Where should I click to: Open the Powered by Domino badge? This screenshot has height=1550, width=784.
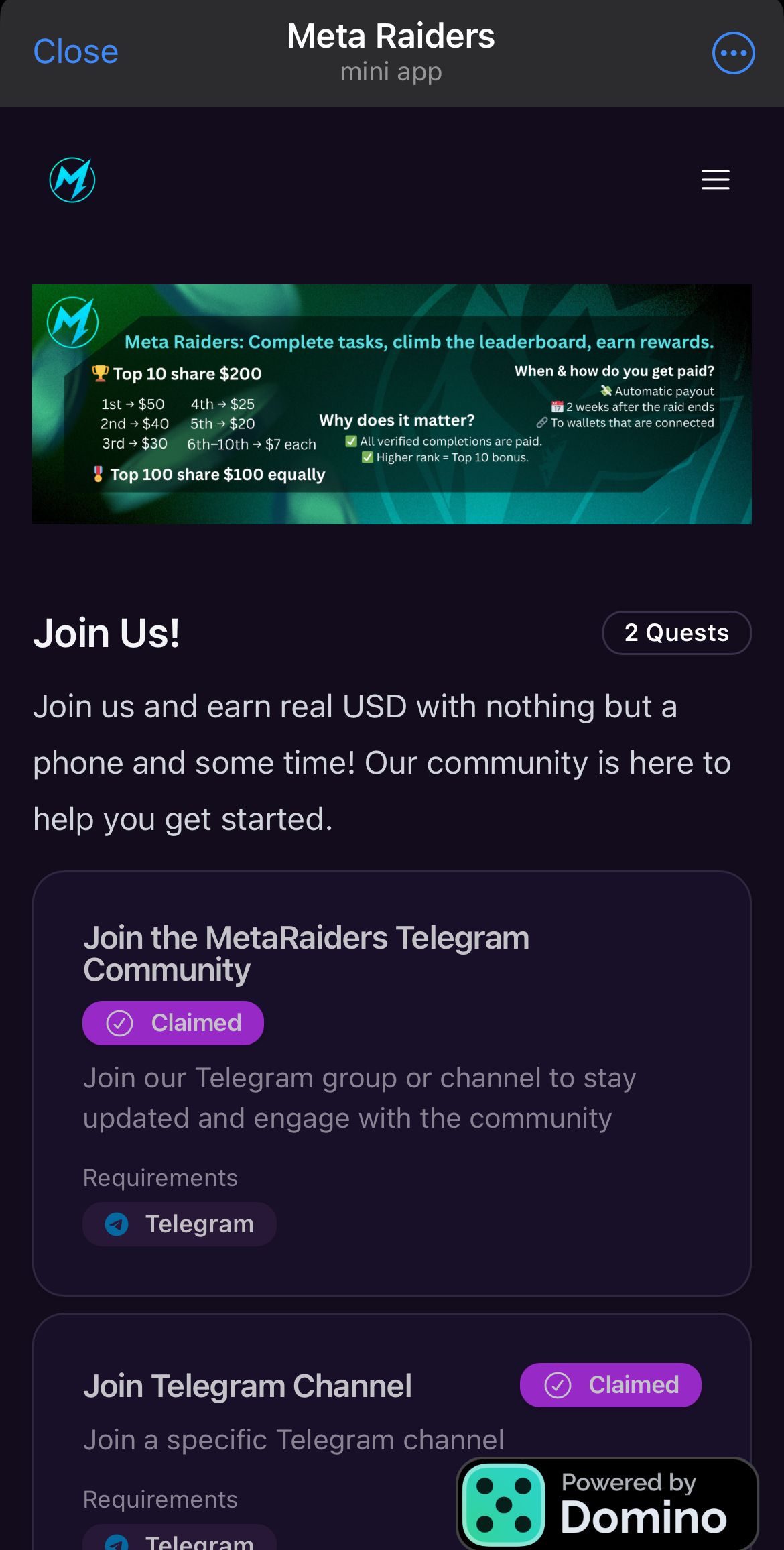point(607,1503)
